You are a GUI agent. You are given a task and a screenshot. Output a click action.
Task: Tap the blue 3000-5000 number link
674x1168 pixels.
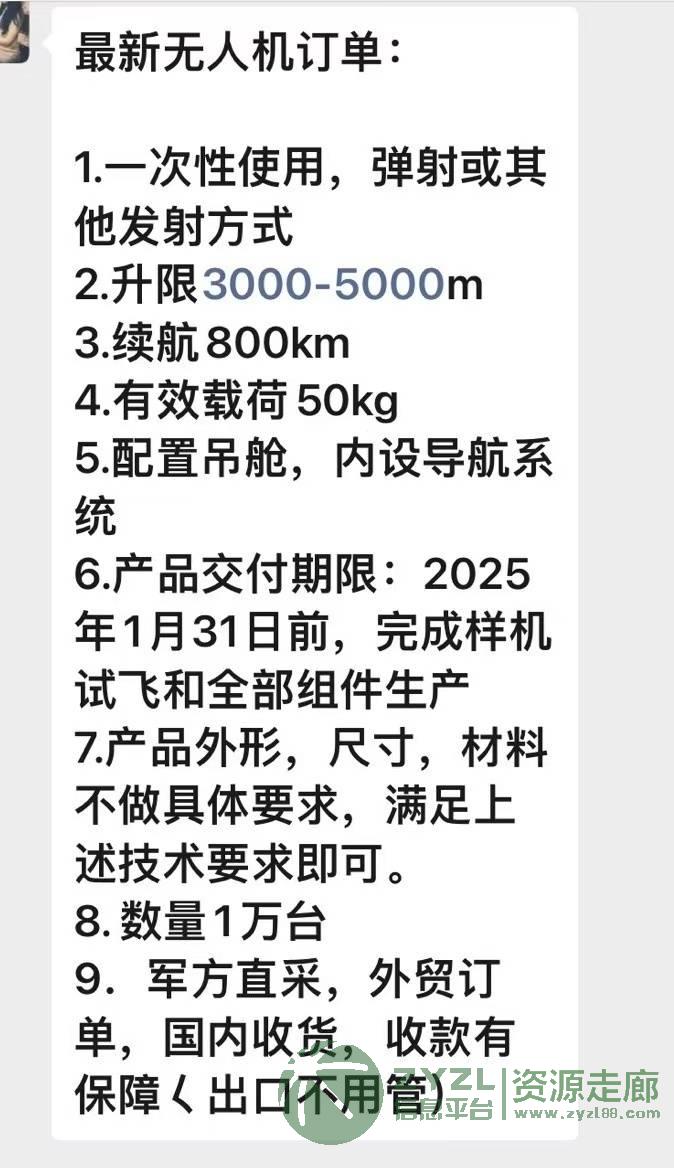tap(324, 284)
